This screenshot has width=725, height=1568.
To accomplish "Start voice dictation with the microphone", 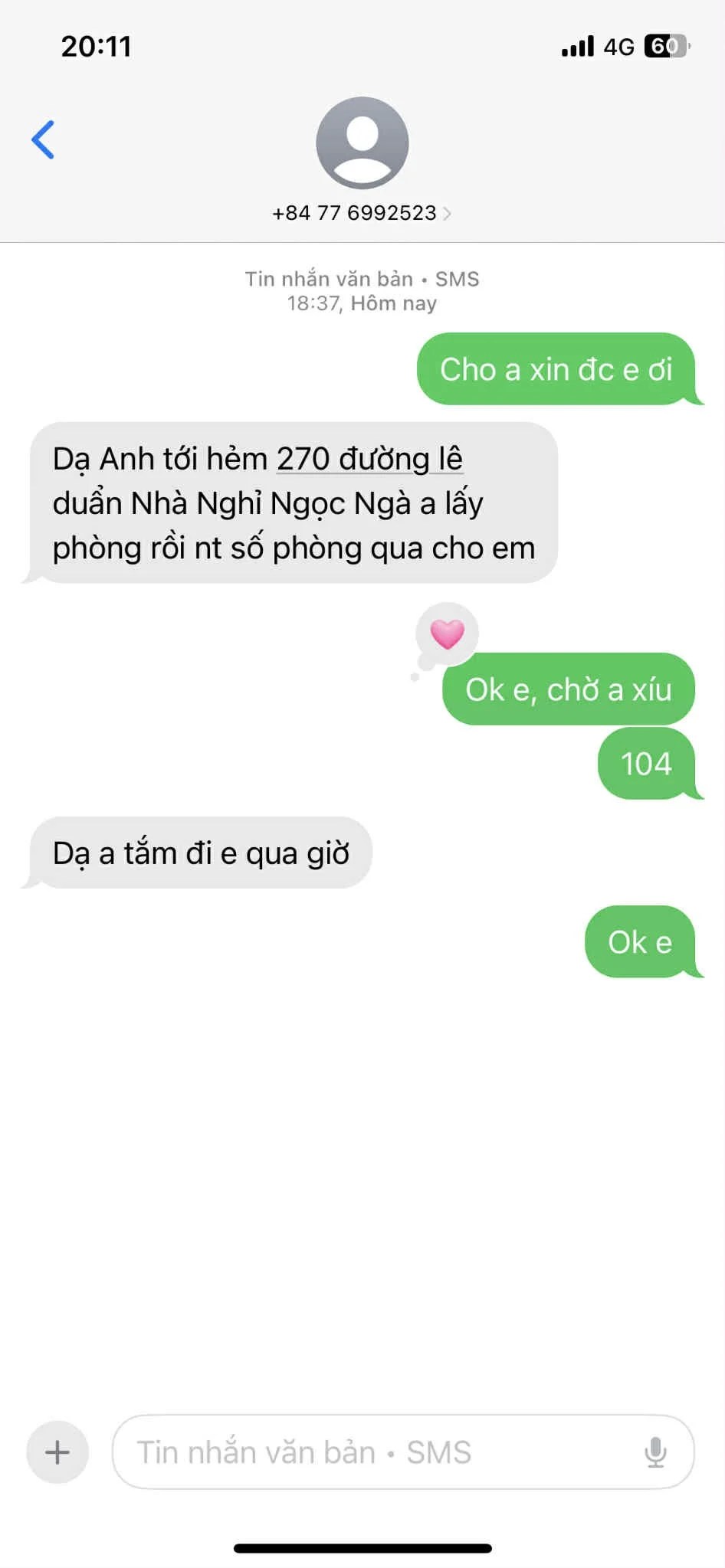I will point(655,1452).
